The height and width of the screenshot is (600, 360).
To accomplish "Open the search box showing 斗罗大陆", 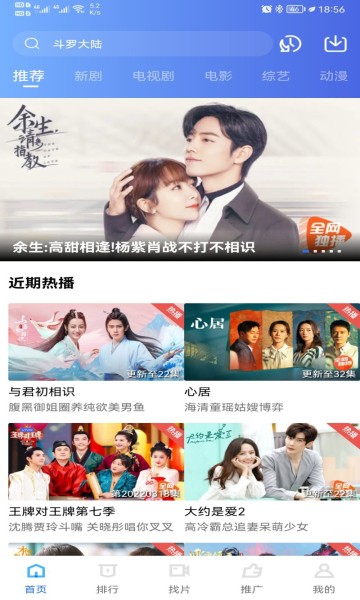I will pyautogui.click(x=142, y=44).
